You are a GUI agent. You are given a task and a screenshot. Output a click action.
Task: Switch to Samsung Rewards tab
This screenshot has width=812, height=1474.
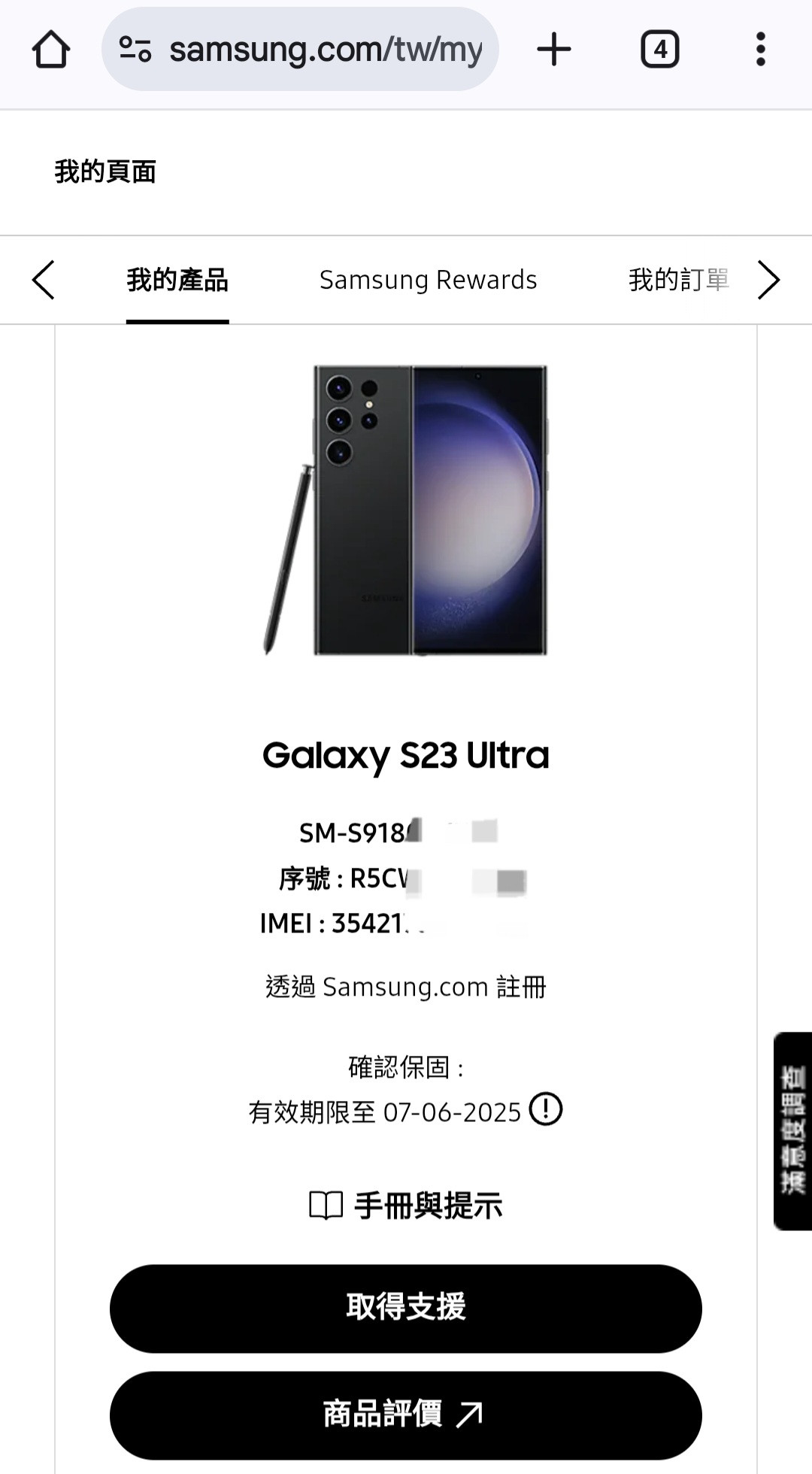428,281
